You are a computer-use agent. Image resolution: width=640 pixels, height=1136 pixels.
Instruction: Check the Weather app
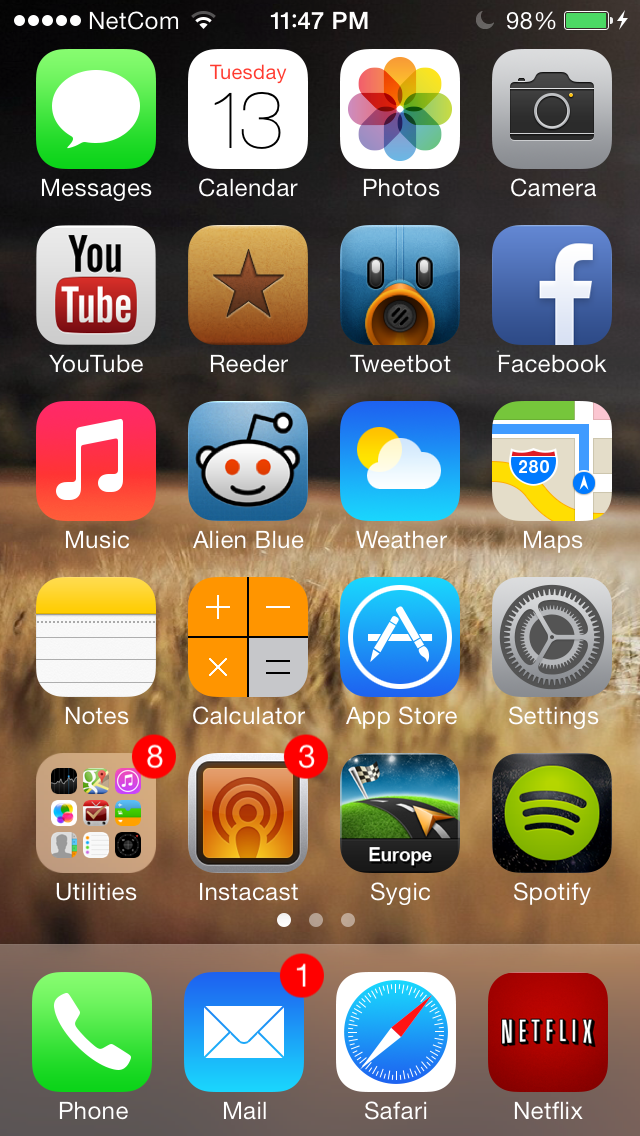[x=400, y=461]
